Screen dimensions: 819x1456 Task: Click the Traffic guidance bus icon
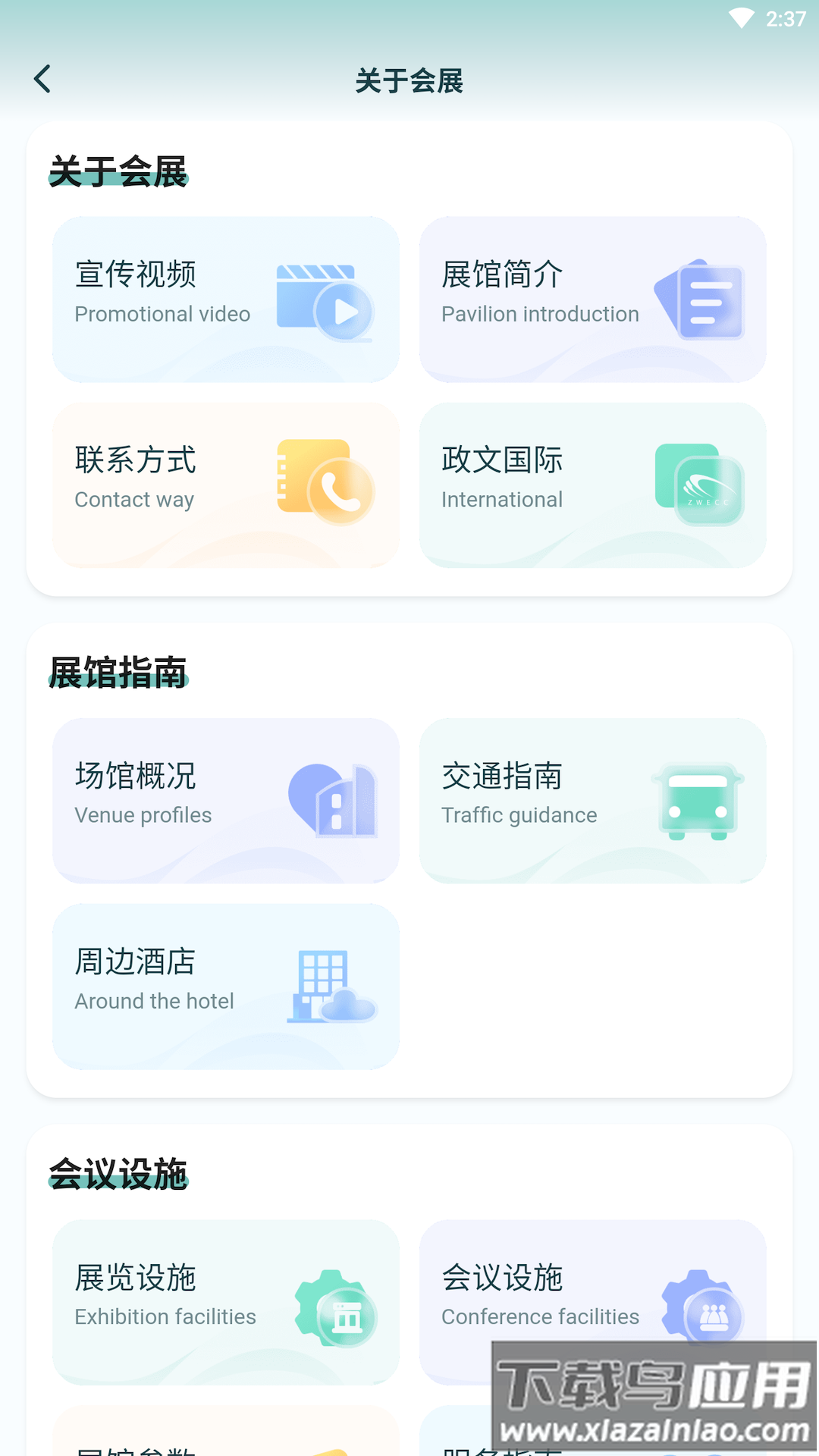(698, 801)
